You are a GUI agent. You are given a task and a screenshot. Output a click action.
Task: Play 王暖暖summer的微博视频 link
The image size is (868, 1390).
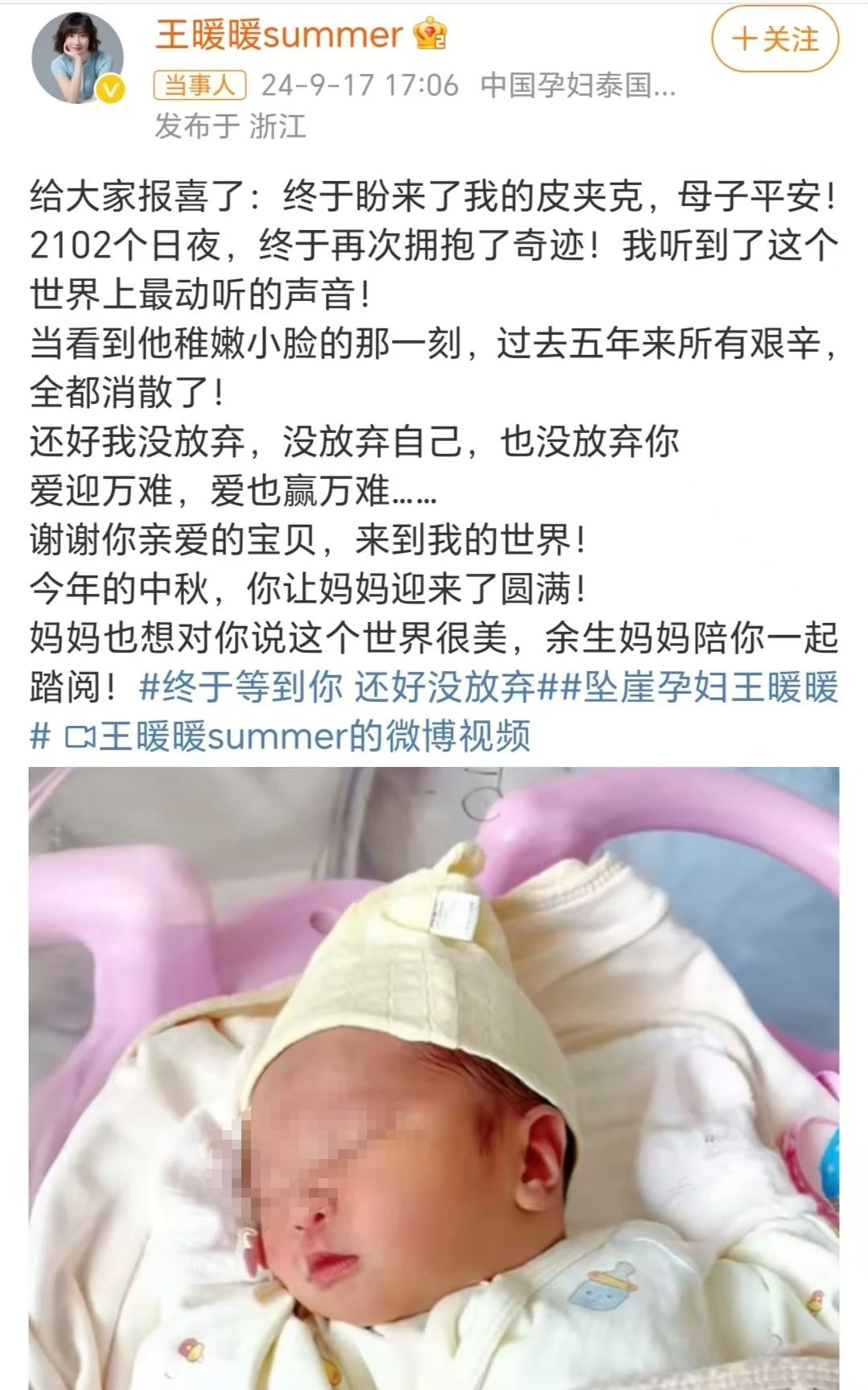point(298,736)
